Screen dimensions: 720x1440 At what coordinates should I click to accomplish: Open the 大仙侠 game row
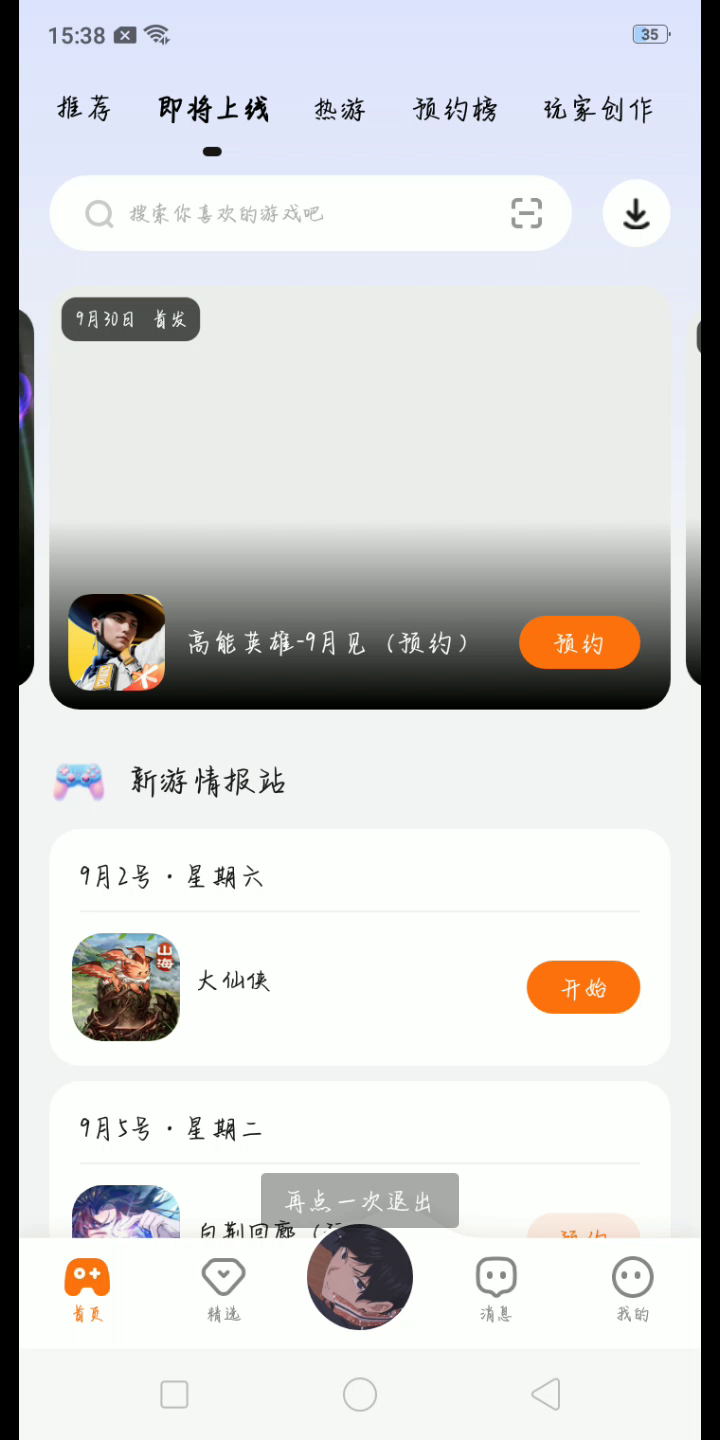pyautogui.click(x=300, y=986)
